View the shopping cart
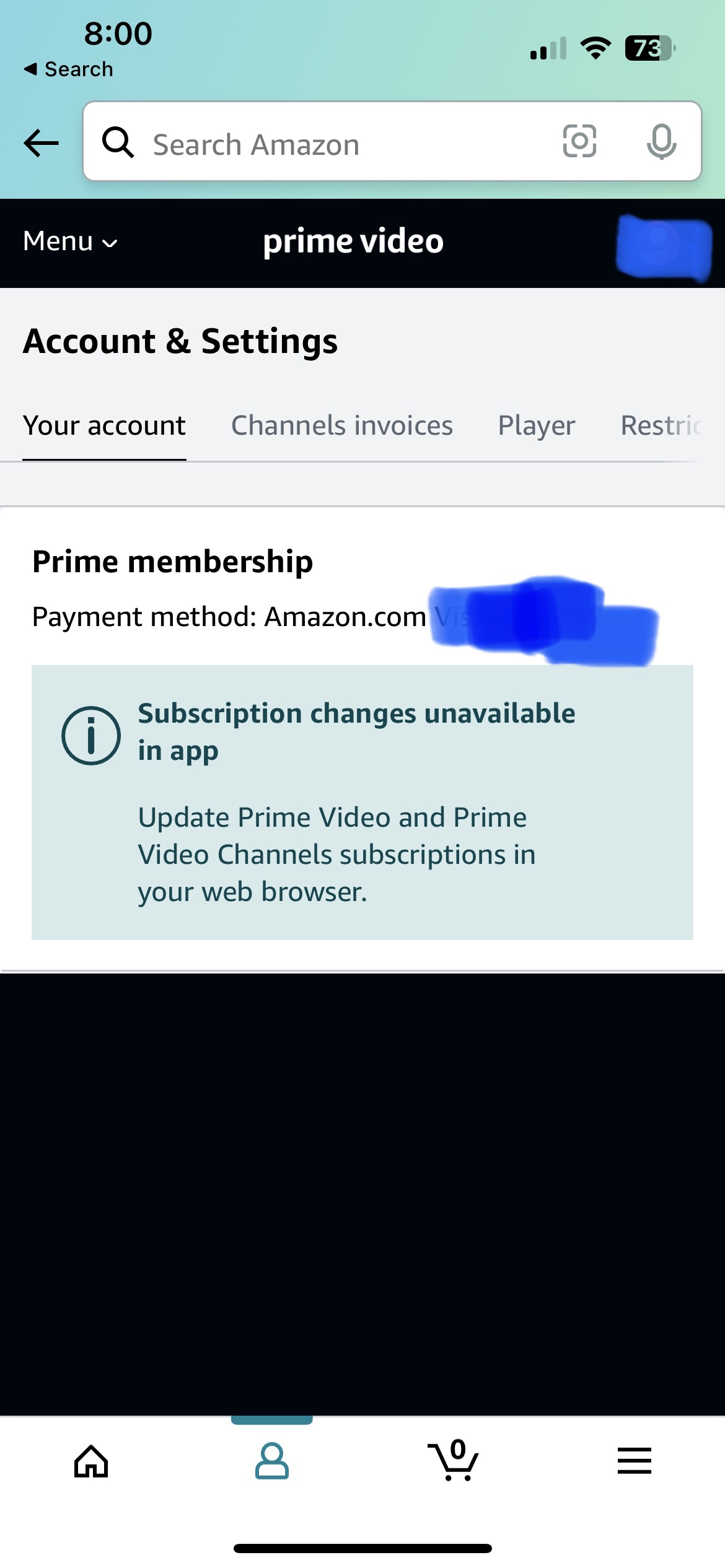The image size is (725, 1568). (453, 1461)
